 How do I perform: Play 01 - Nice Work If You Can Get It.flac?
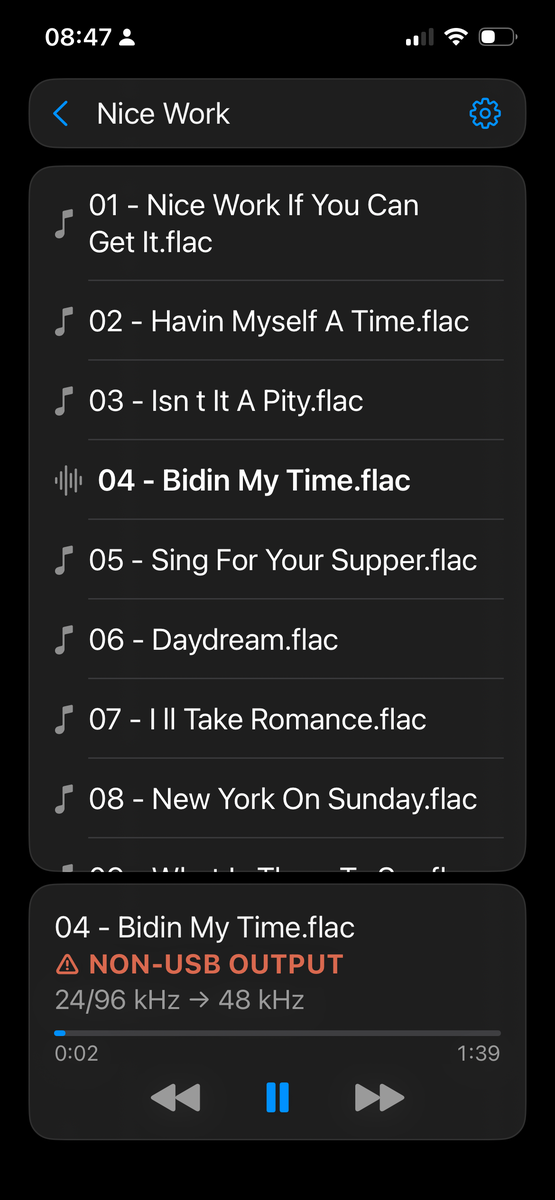pyautogui.click(x=278, y=224)
